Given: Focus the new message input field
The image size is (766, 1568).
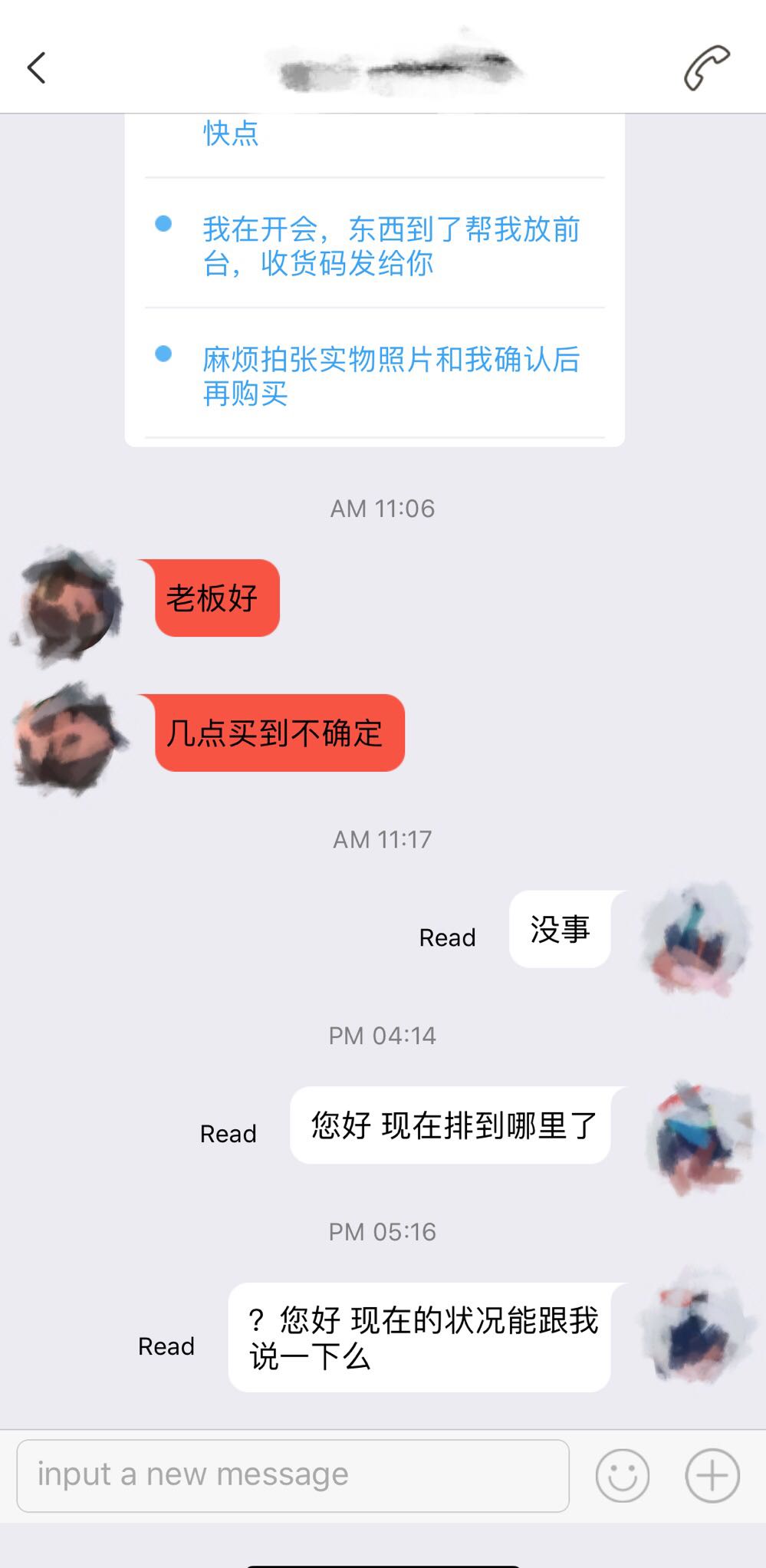Looking at the screenshot, I should point(292,1475).
